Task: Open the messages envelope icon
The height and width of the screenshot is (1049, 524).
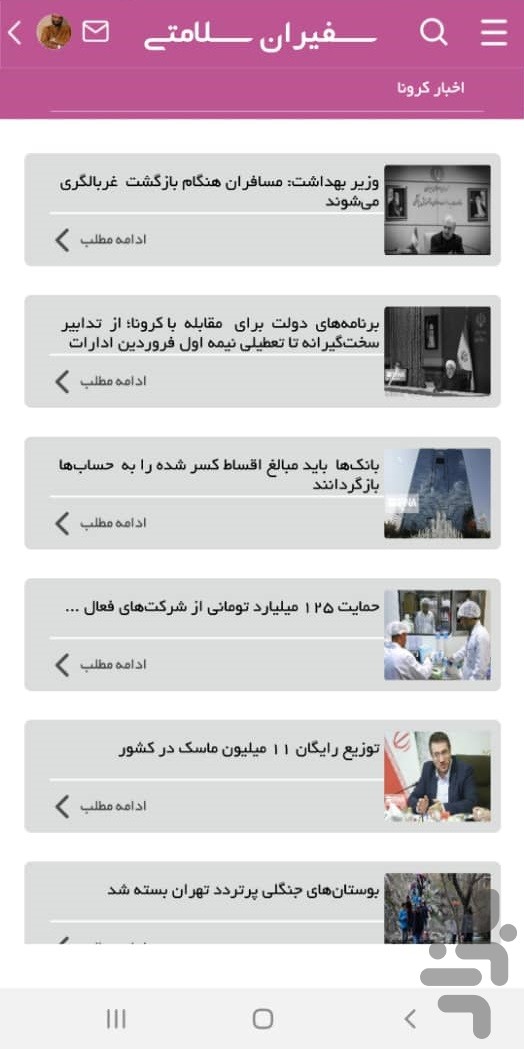Action: (x=96, y=31)
